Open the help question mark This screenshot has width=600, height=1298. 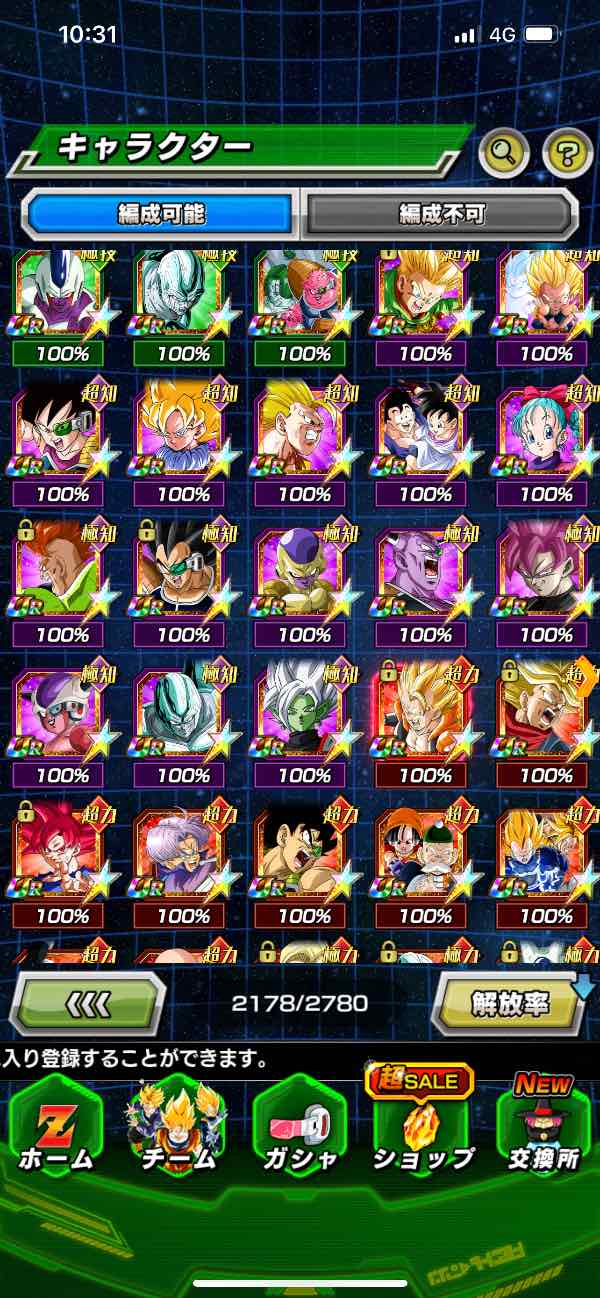[567, 153]
